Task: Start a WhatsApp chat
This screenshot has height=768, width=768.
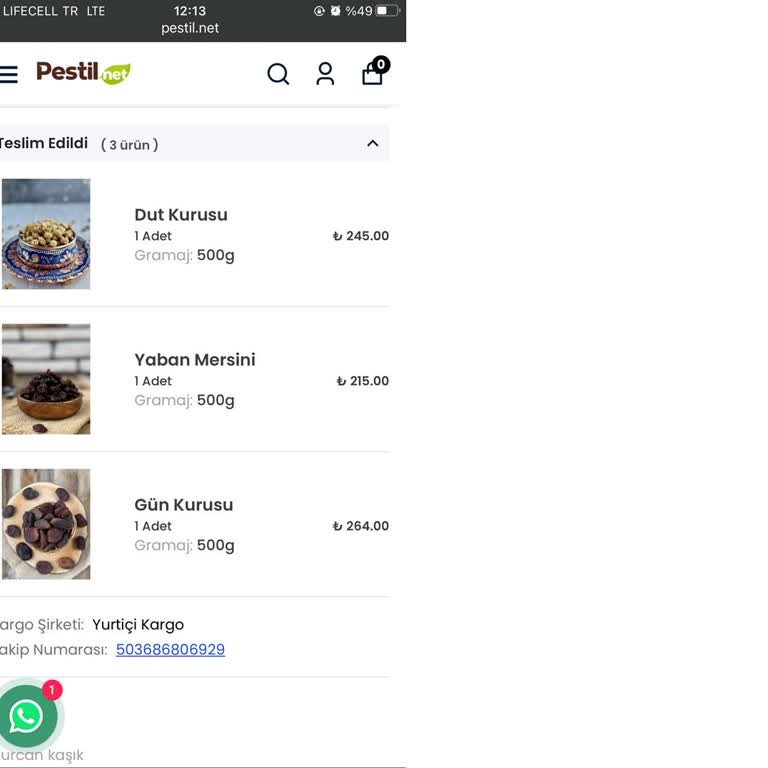Action: [27, 716]
